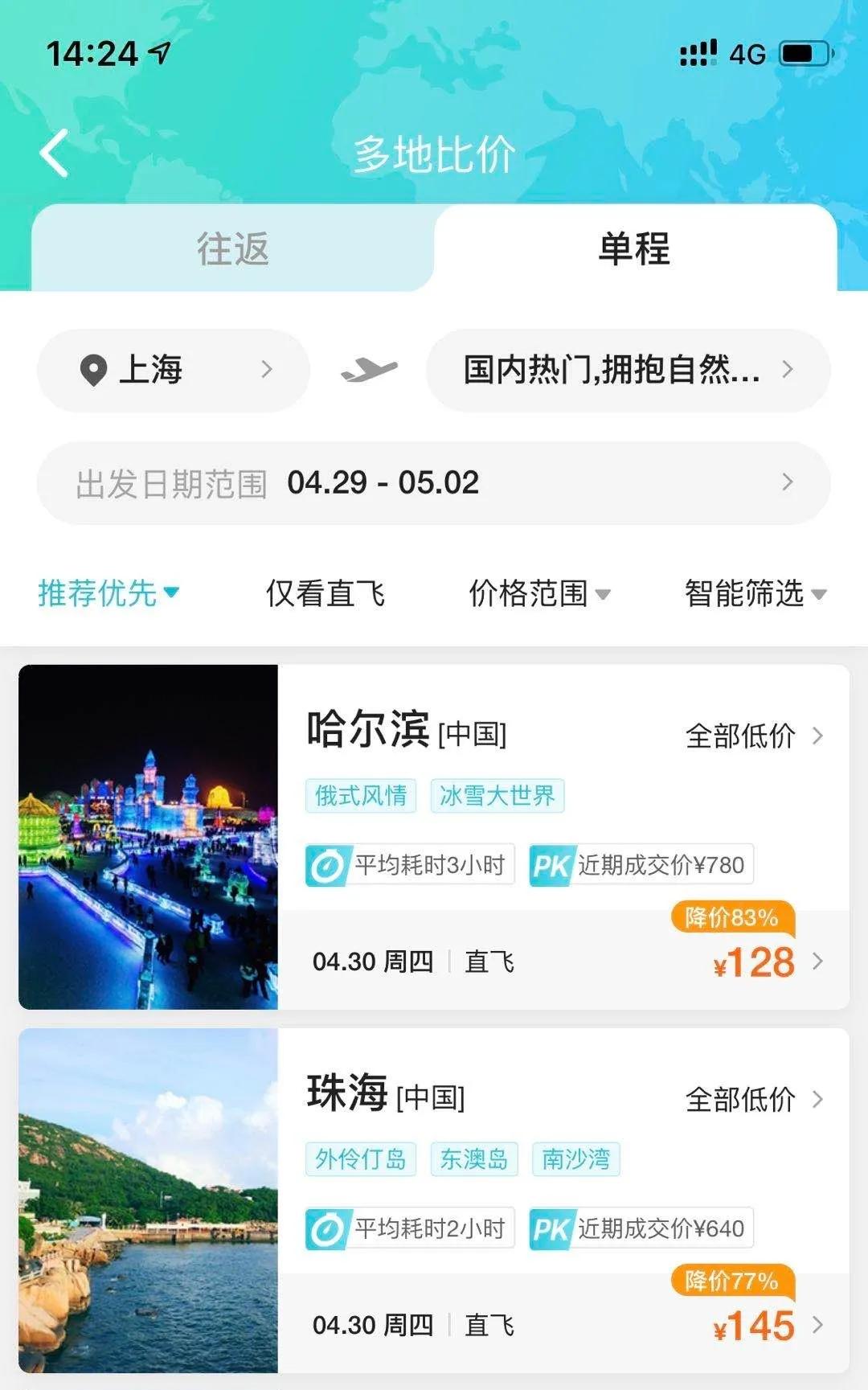Click the location pin icon beside 上海

click(x=95, y=370)
